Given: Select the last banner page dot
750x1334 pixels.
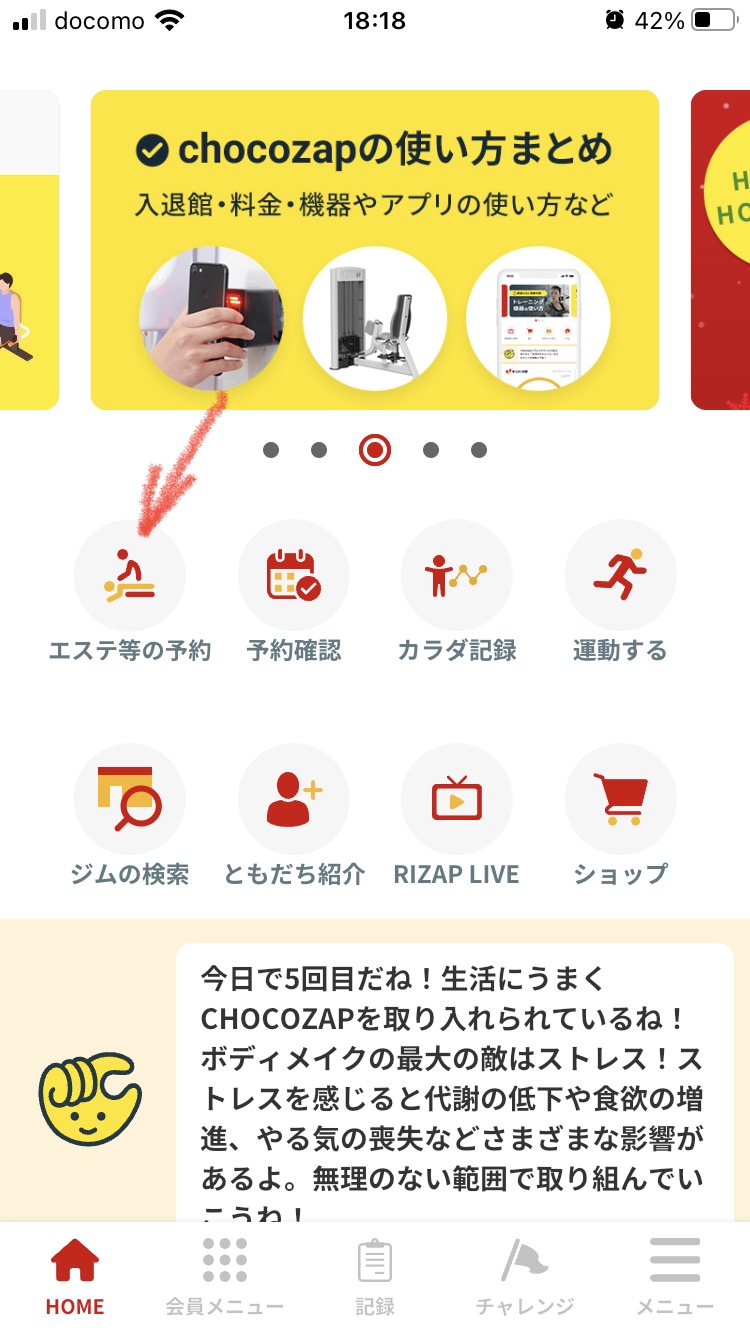Looking at the screenshot, I should coord(479,450).
